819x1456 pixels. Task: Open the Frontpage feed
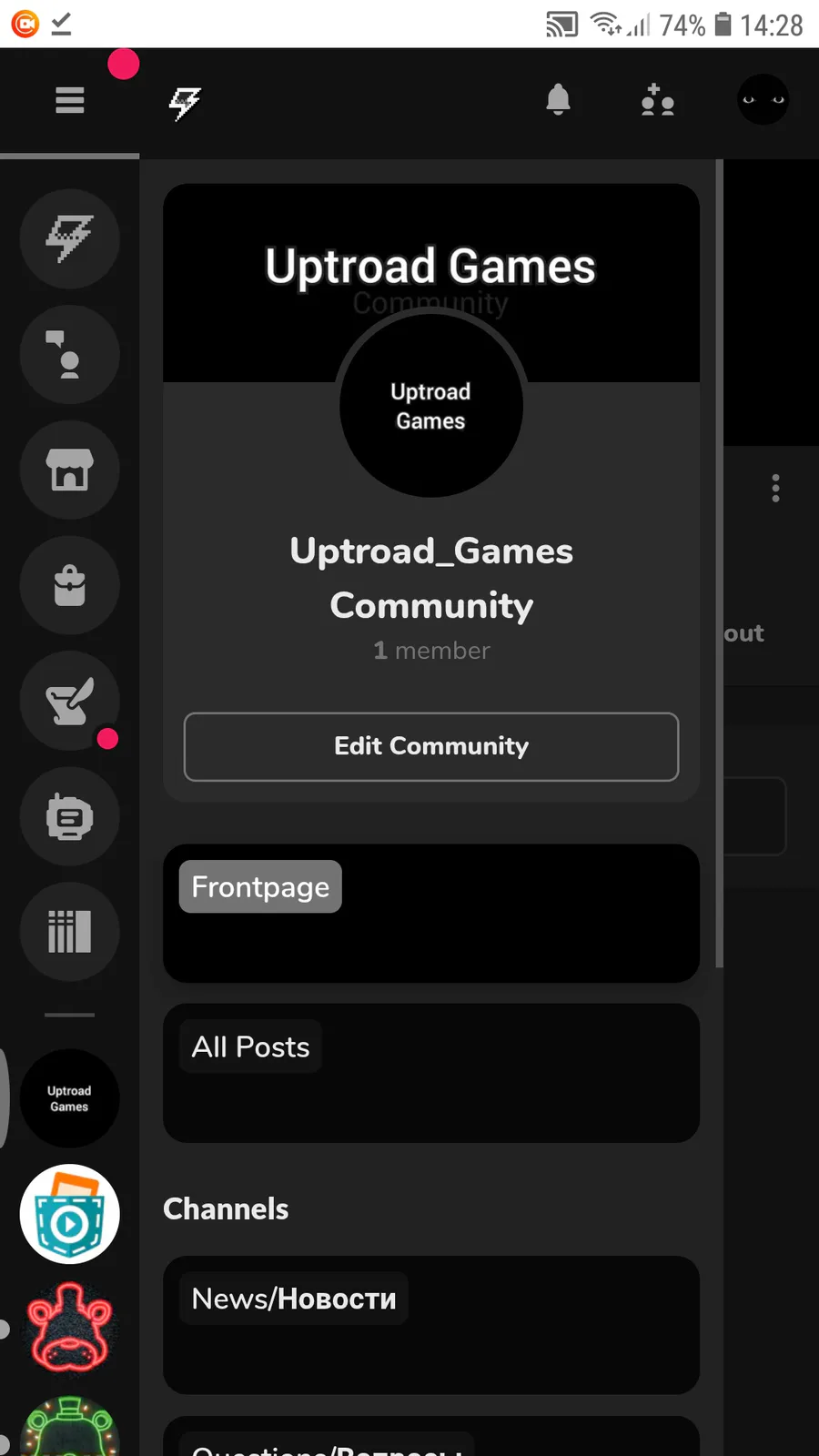click(431, 913)
